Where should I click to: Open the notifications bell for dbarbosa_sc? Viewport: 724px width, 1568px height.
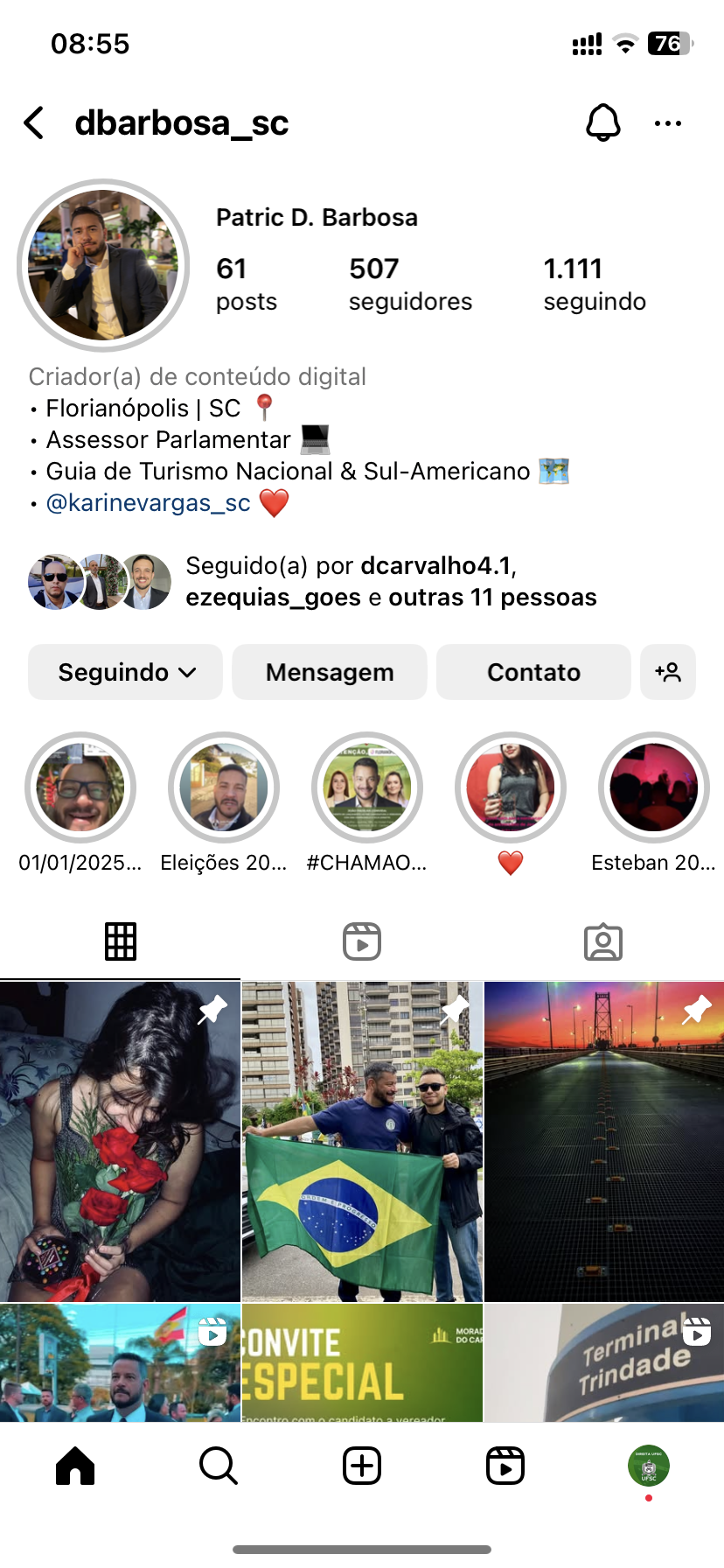tap(602, 123)
